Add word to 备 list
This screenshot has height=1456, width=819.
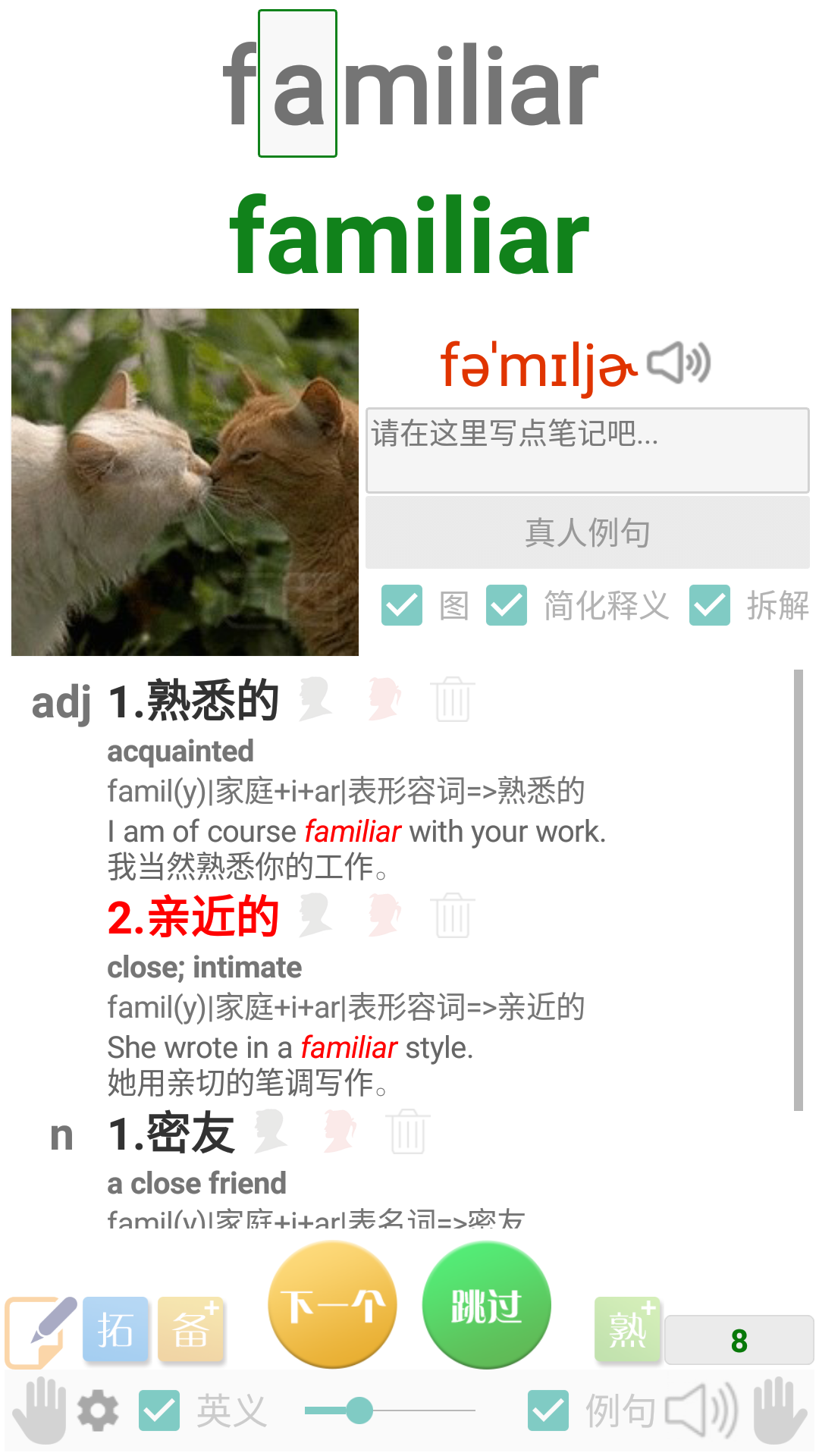(191, 1330)
